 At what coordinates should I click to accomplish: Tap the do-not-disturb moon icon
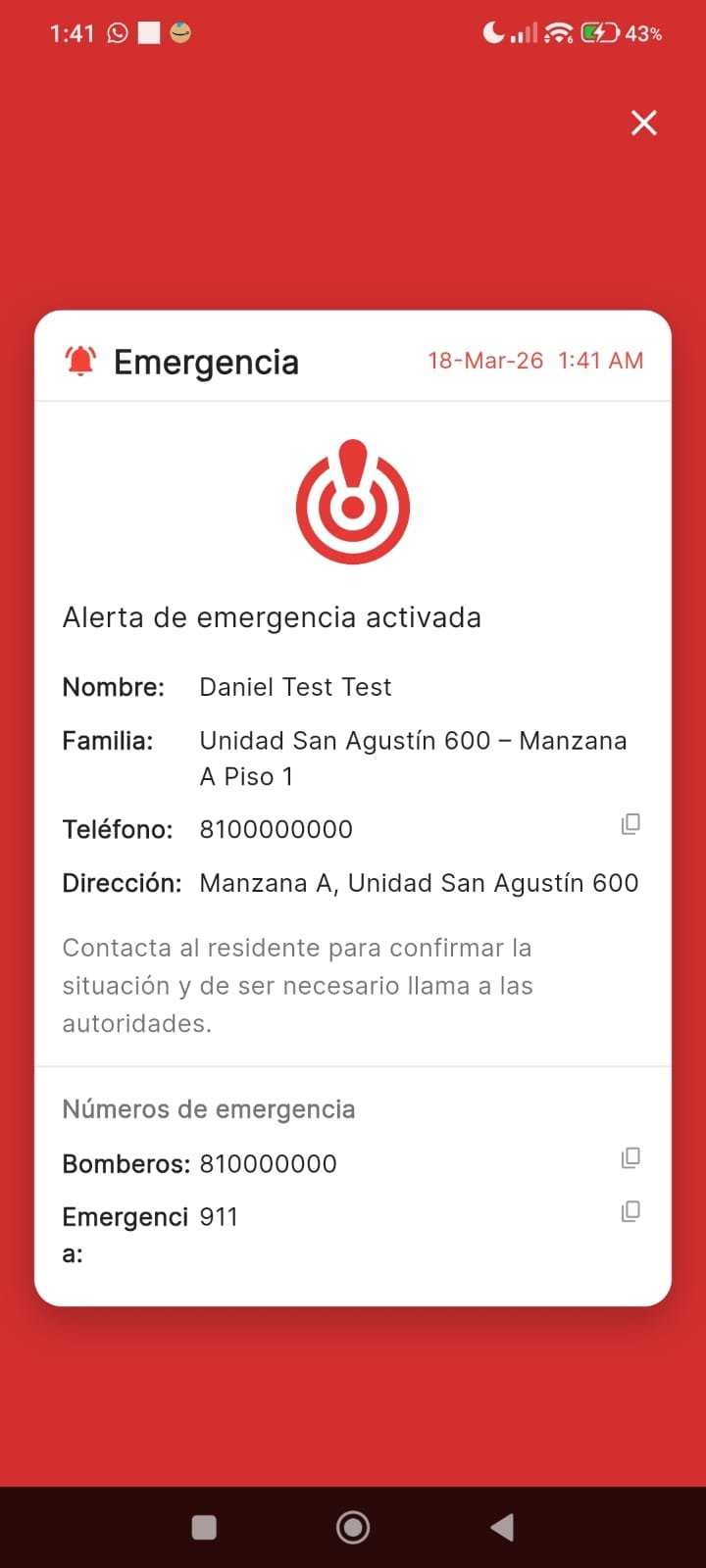[x=491, y=32]
